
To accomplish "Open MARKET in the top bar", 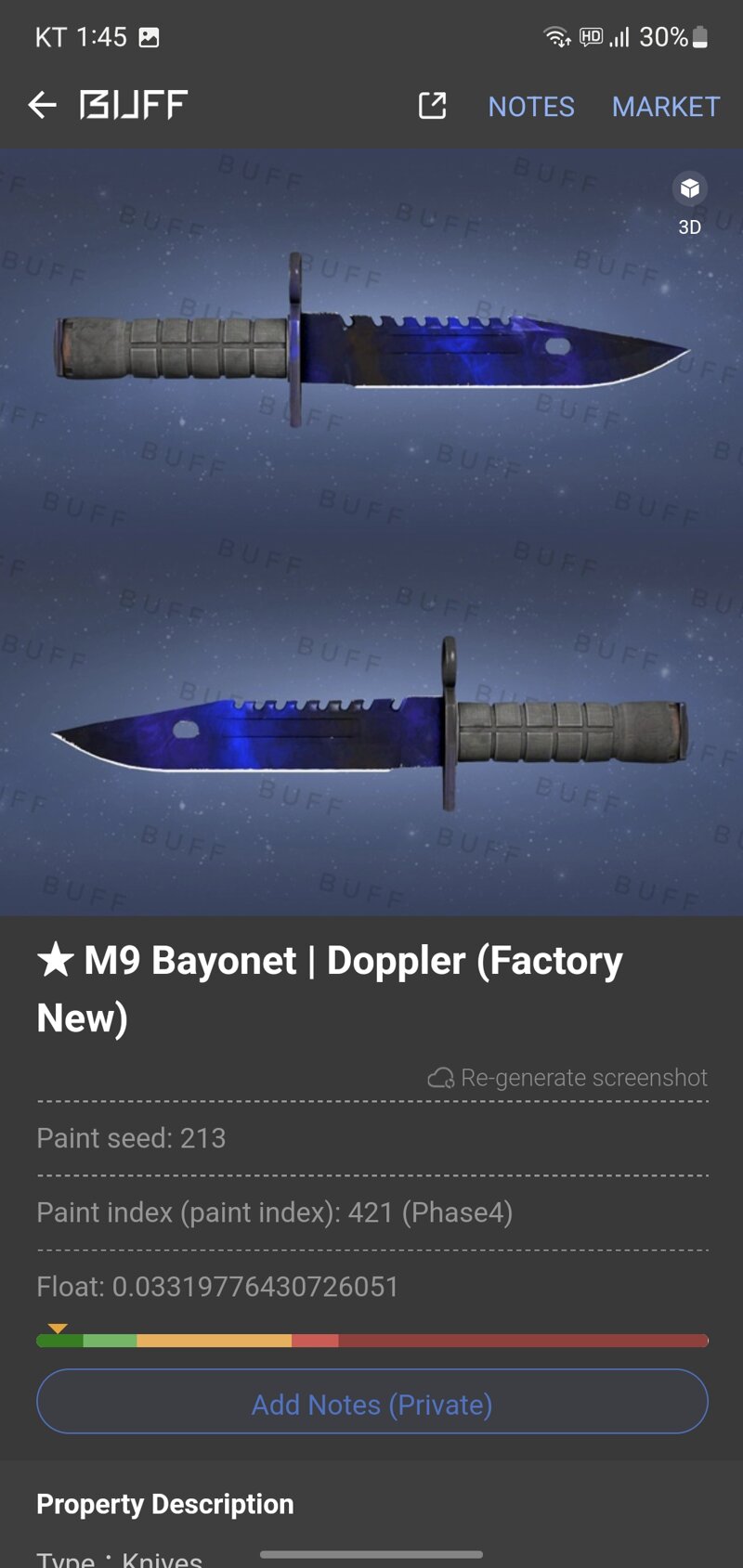I will click(x=665, y=107).
